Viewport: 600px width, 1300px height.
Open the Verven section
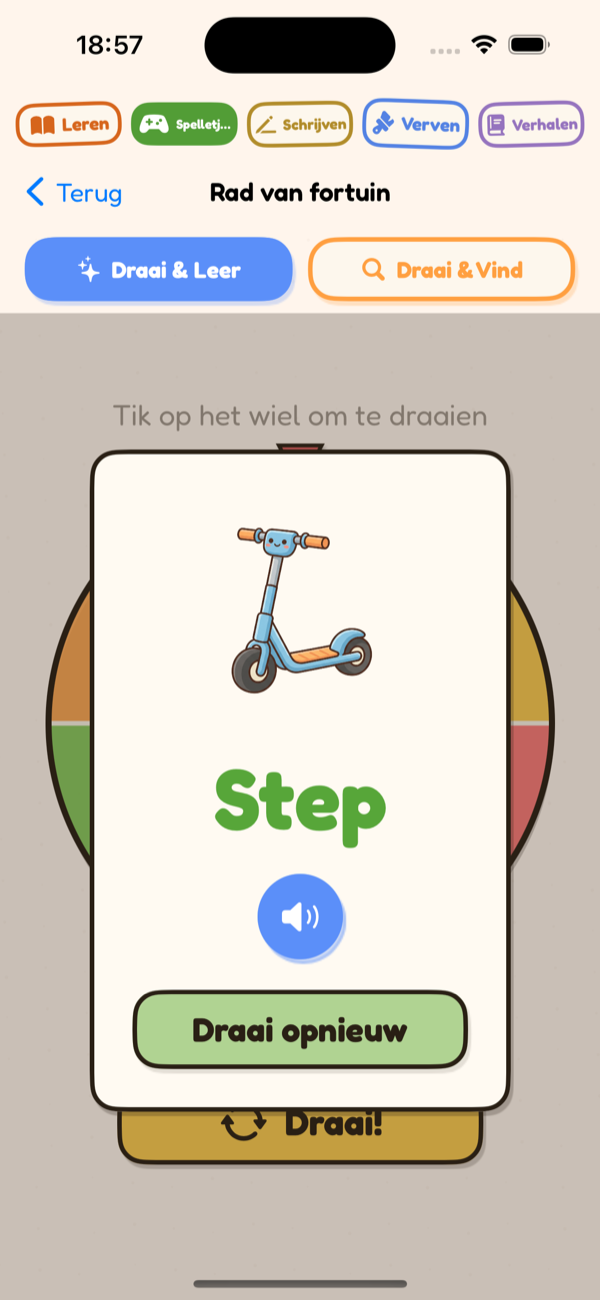coord(416,125)
